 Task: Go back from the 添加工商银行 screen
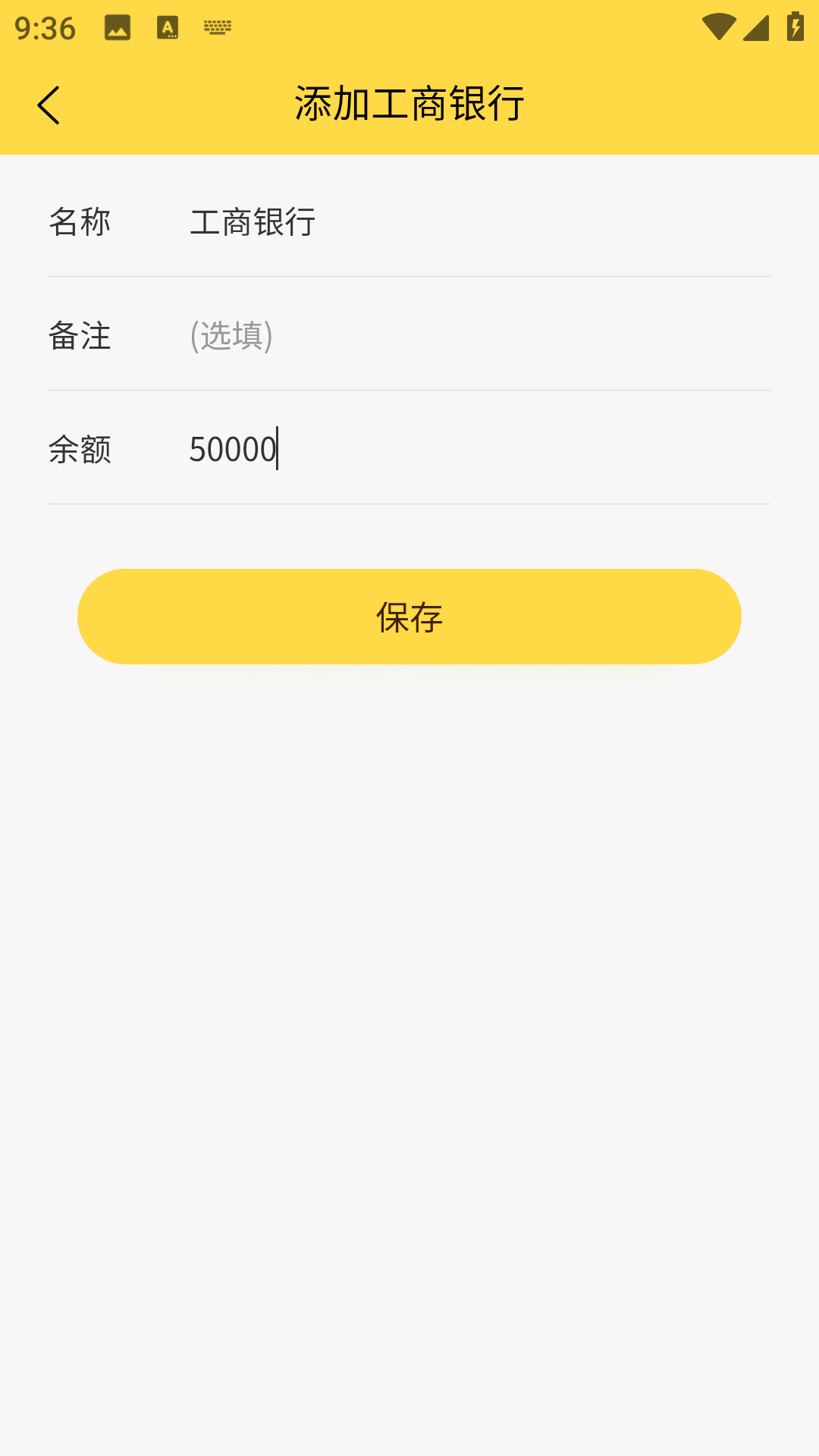(x=49, y=105)
